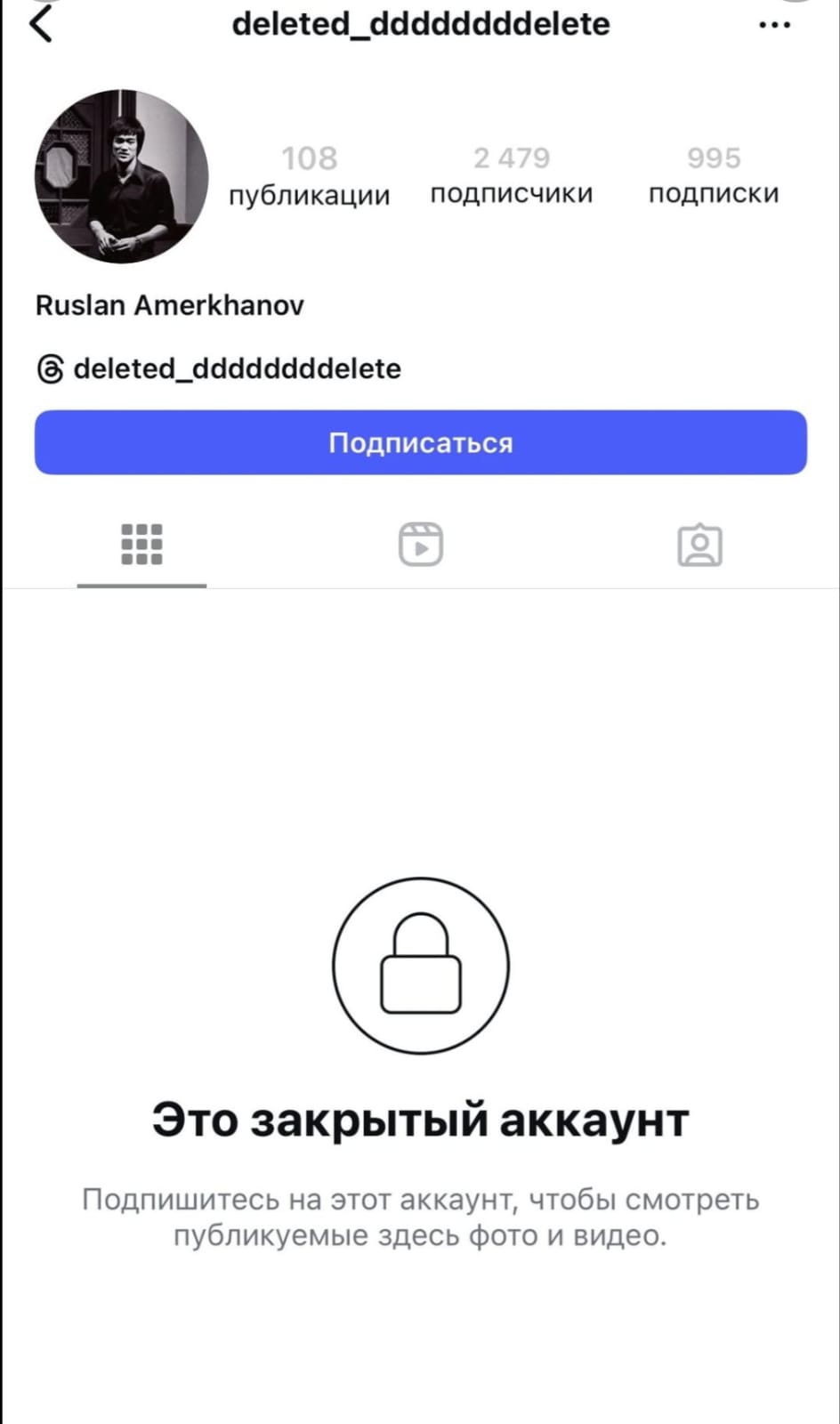The width and height of the screenshot is (840, 1424).
Task: Switch to the posts grid tab
Action: 141,545
